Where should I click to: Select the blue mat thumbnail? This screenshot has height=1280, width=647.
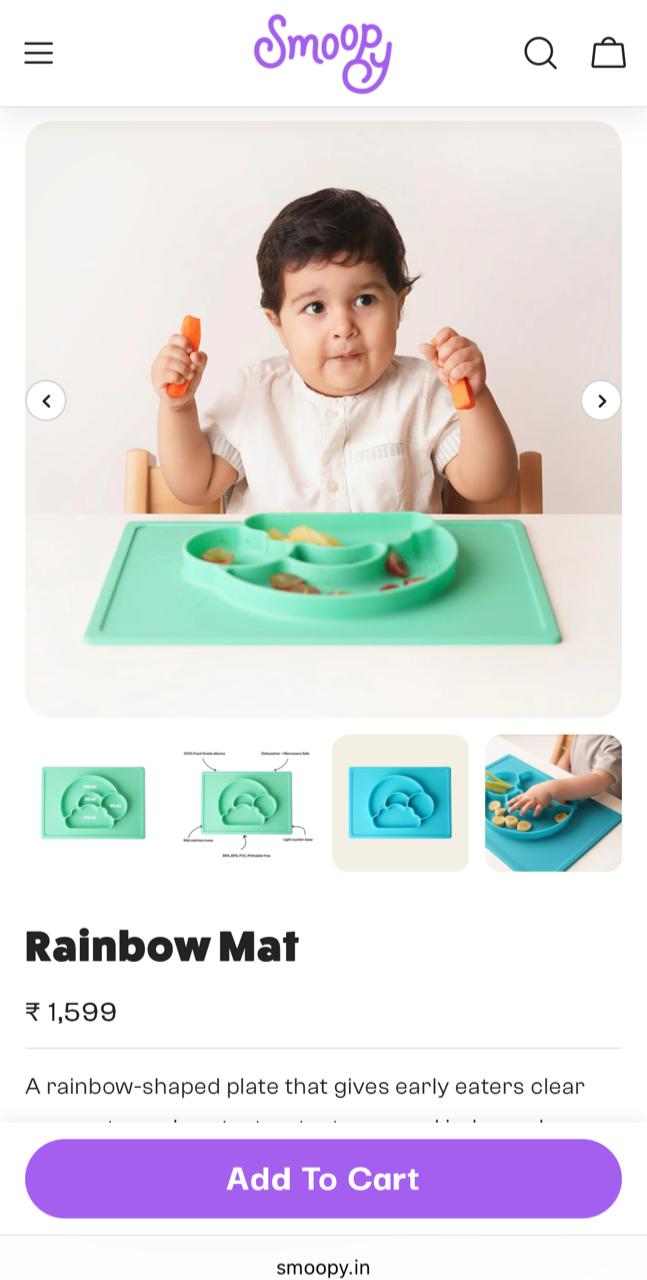[400, 803]
